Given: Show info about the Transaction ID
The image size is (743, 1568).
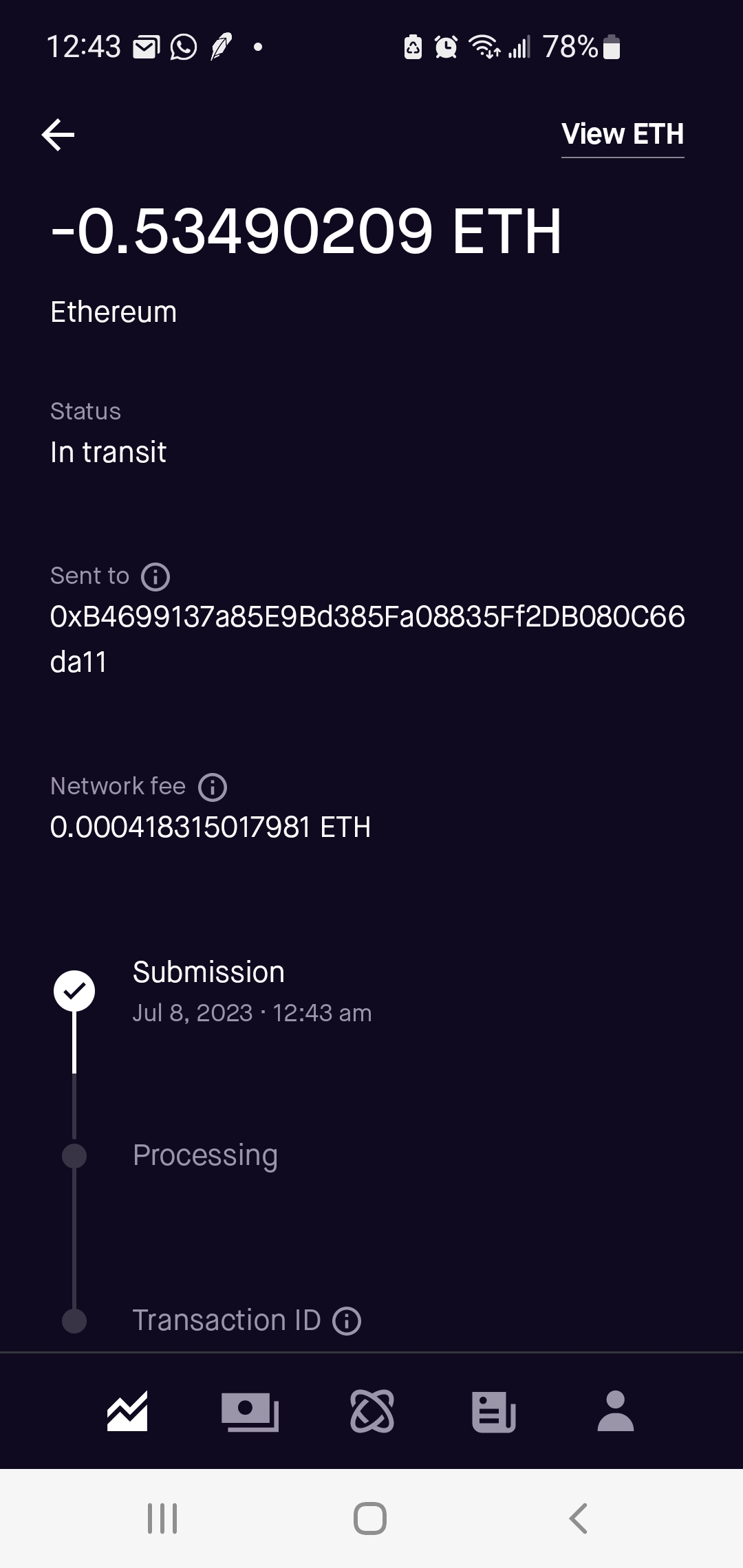Looking at the screenshot, I should [347, 1321].
